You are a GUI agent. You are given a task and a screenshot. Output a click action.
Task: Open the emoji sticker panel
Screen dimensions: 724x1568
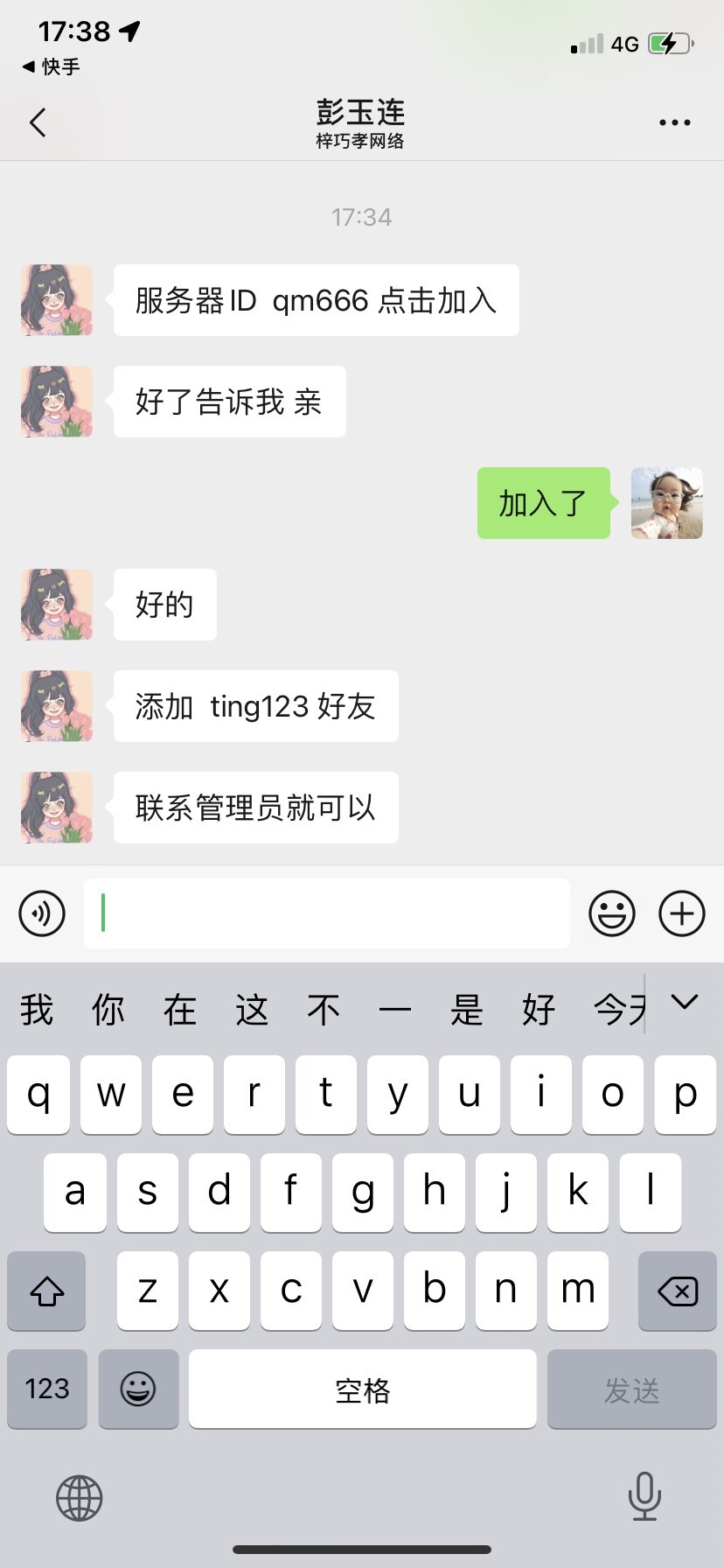[x=611, y=913]
